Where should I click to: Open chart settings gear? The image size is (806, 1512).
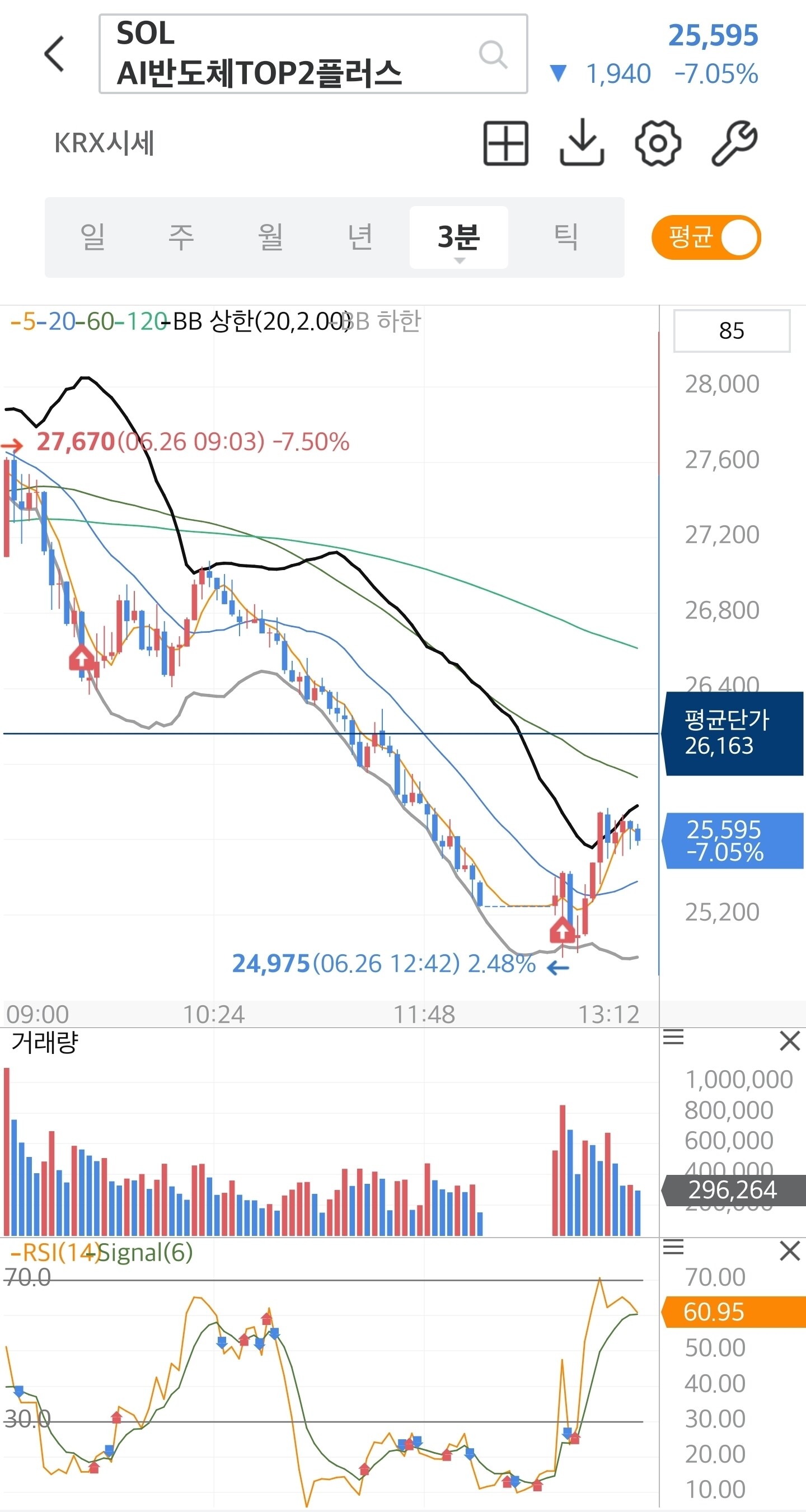click(658, 143)
